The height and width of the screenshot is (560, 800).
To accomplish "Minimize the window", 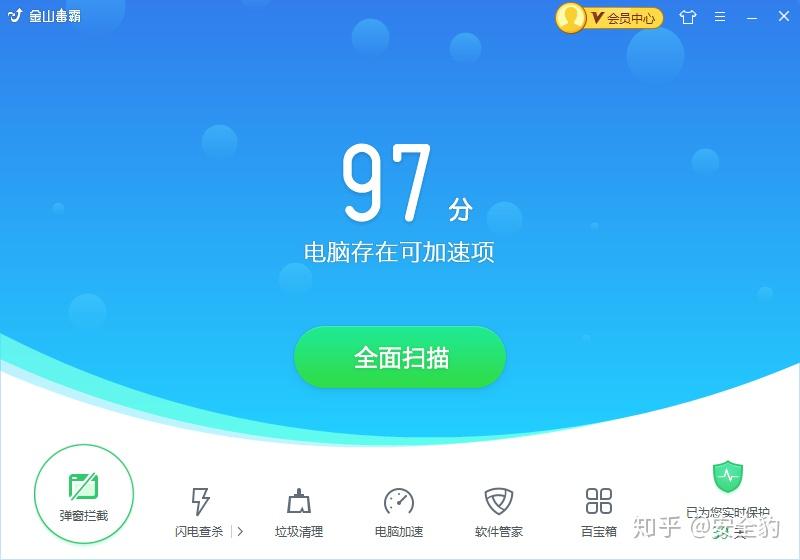I will (x=751, y=17).
